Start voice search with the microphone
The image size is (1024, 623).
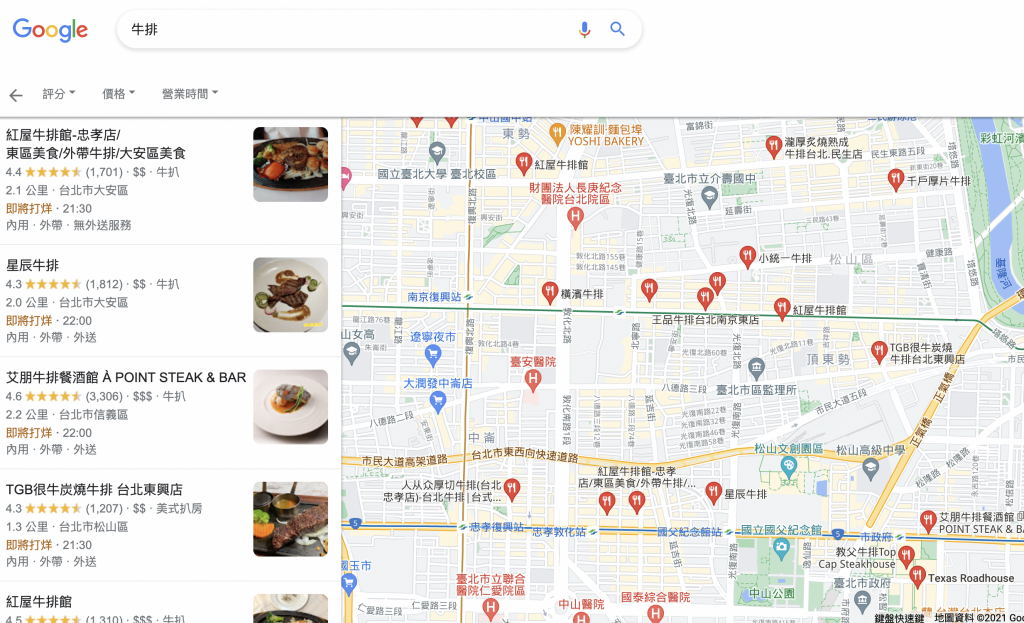[584, 30]
